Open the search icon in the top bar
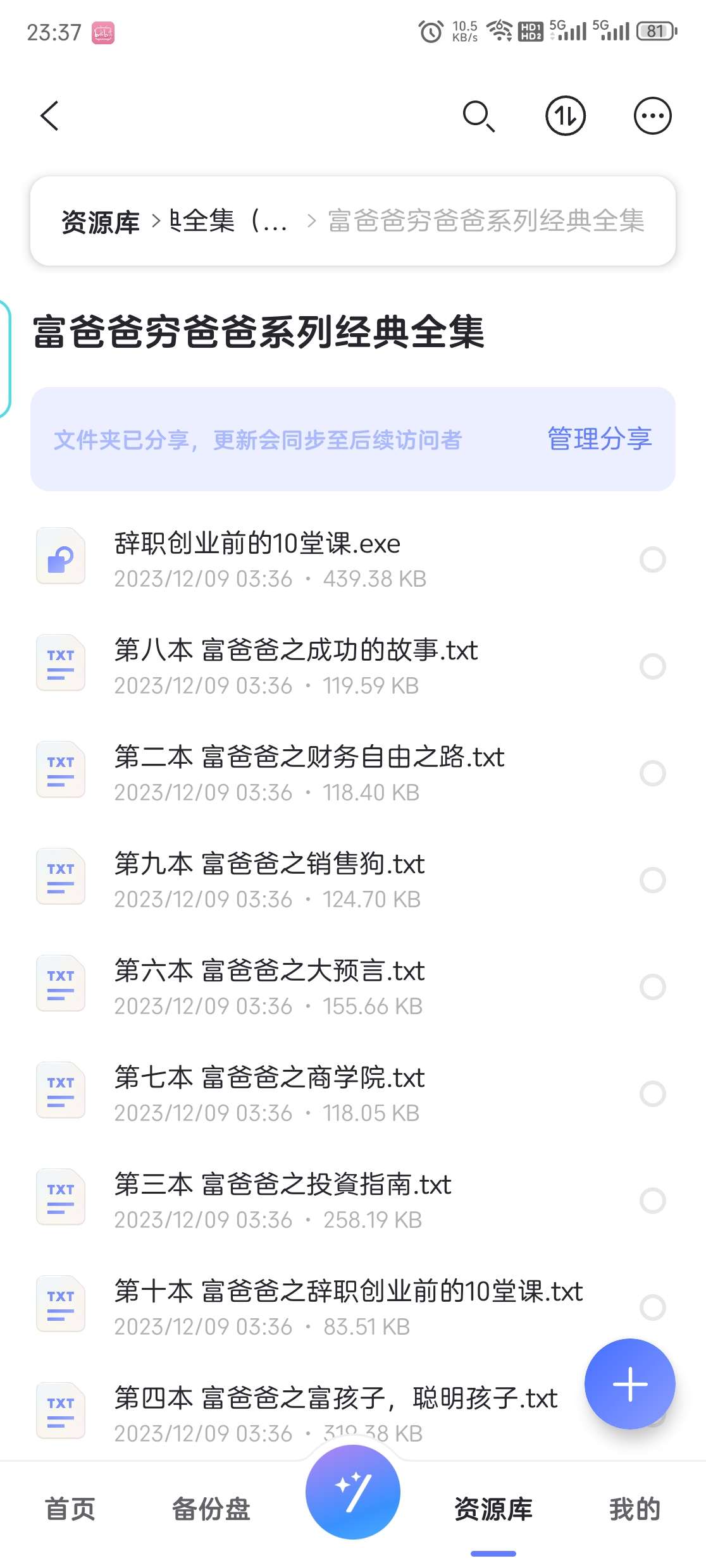 (478, 116)
